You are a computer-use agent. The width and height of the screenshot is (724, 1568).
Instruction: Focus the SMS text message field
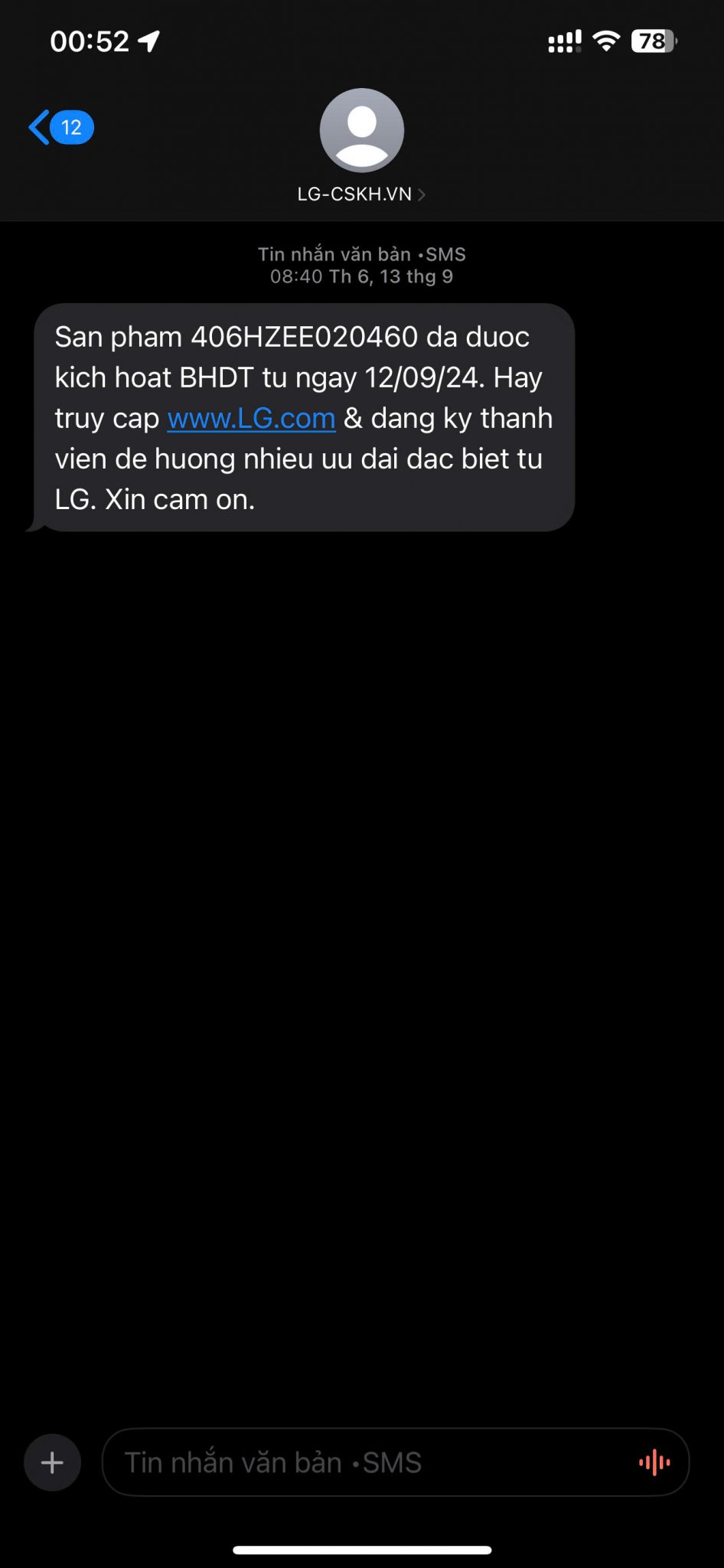(x=367, y=1463)
